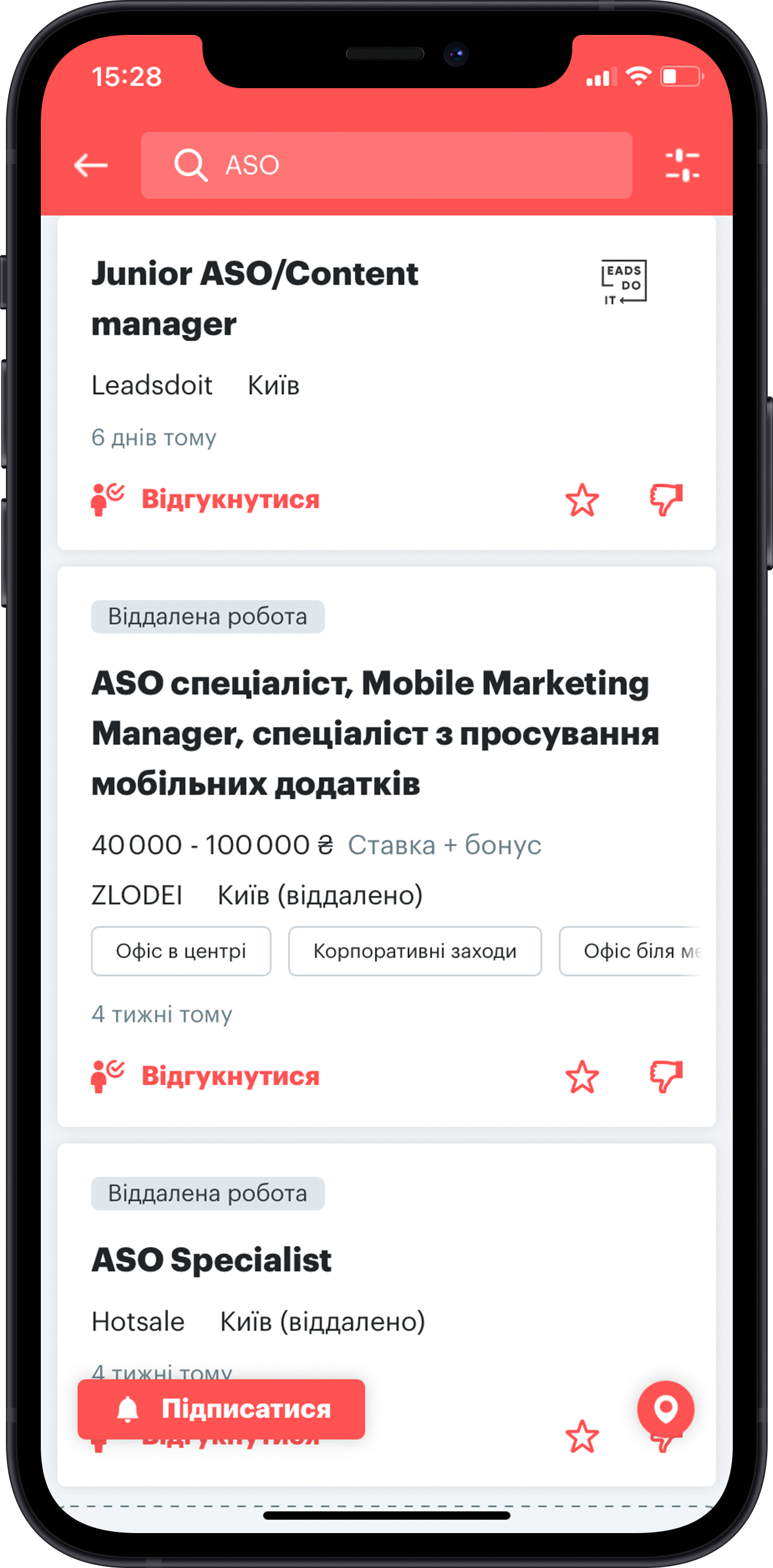Open the map location floating button

click(665, 1408)
